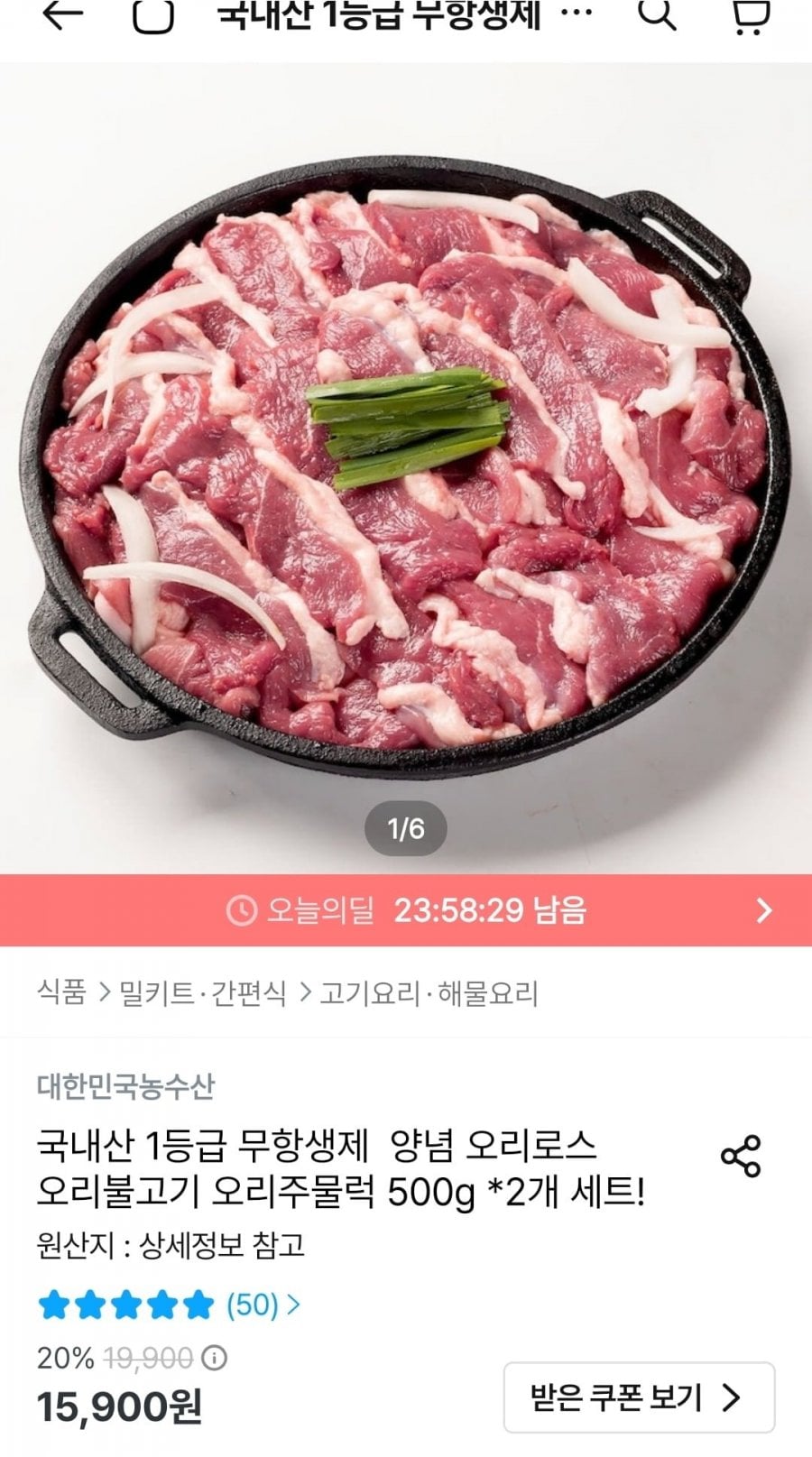The height and width of the screenshot is (1457, 812).
Task: Show the discount info icon
Action: tap(215, 1357)
